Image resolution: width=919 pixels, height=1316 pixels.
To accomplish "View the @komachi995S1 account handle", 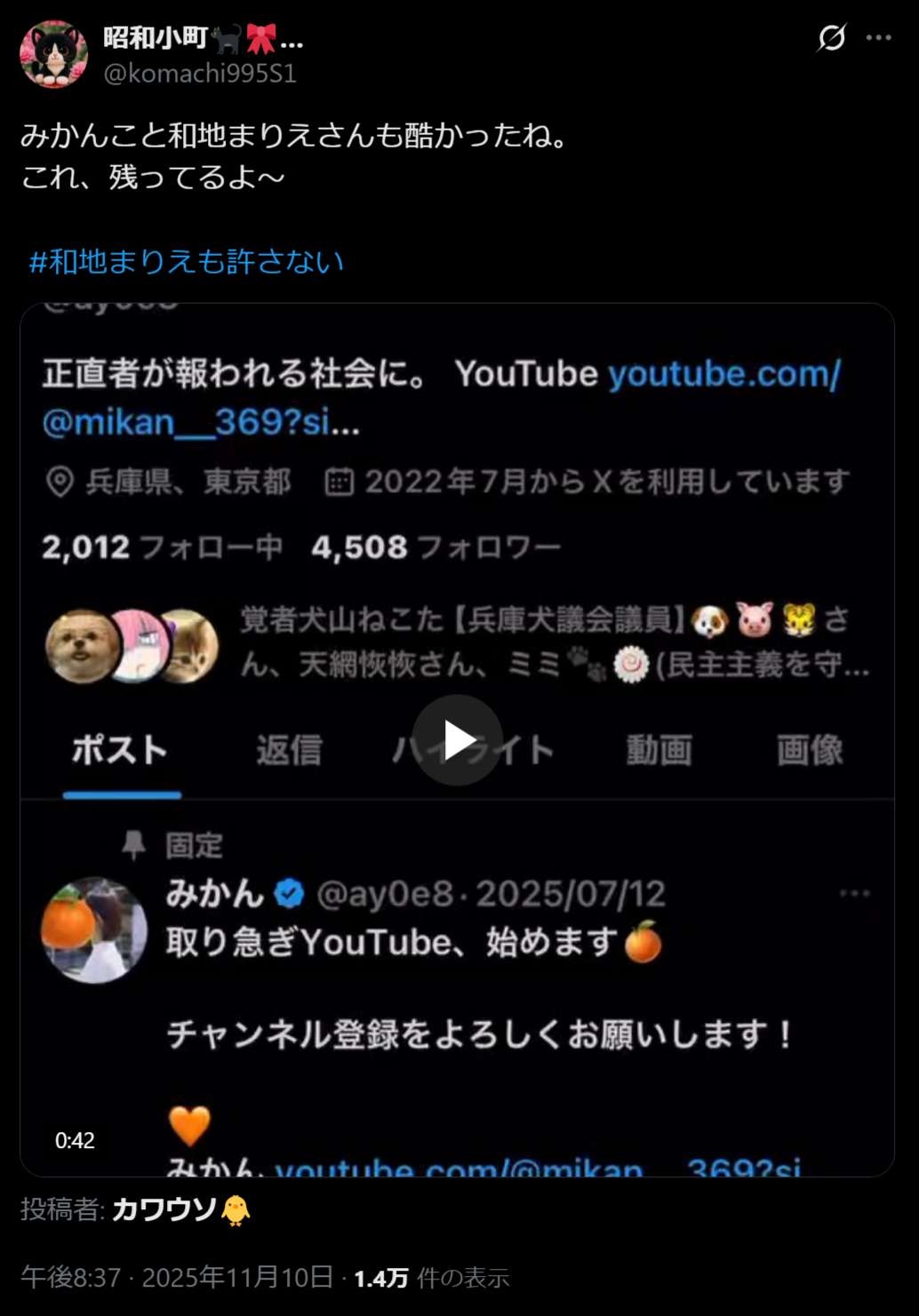I will [x=200, y=73].
